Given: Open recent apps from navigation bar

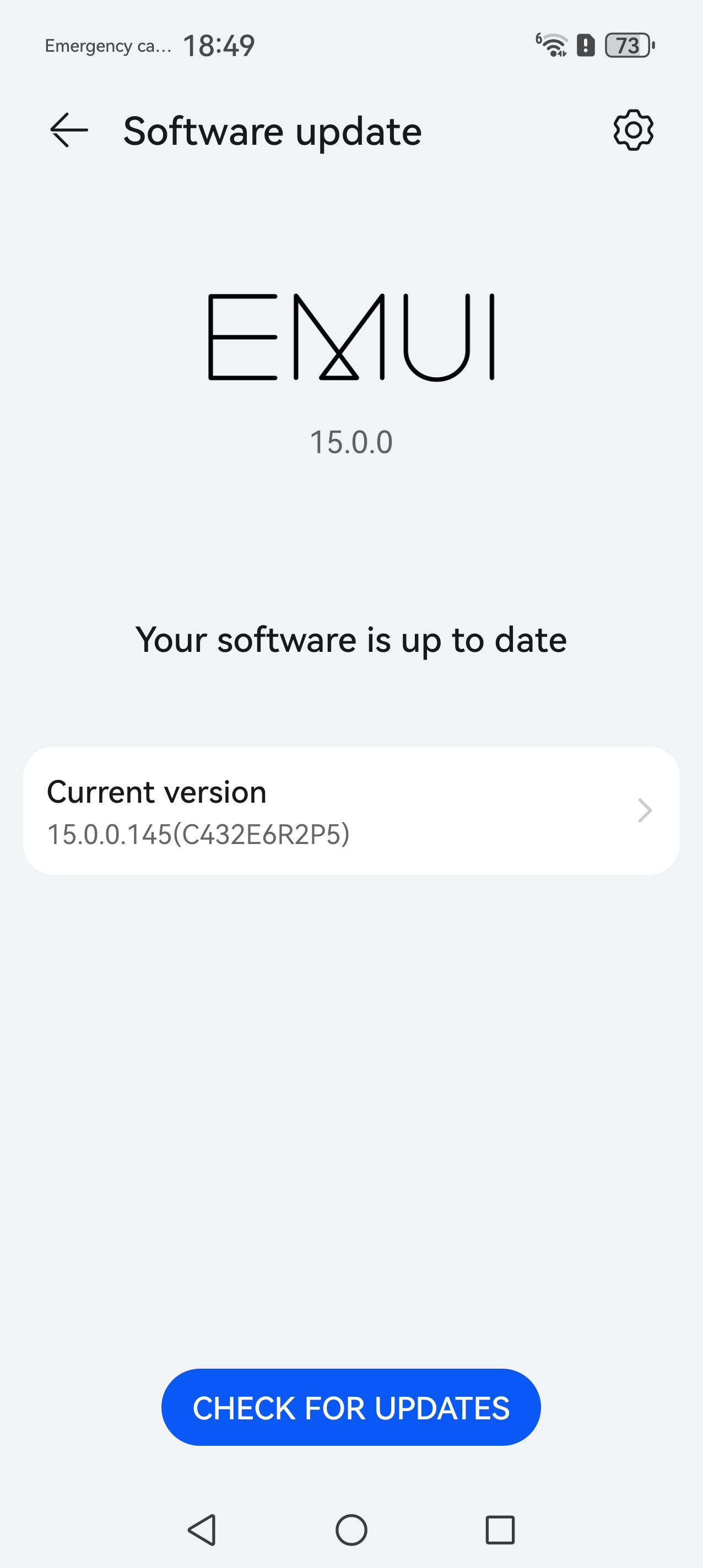Looking at the screenshot, I should tap(500, 1529).
